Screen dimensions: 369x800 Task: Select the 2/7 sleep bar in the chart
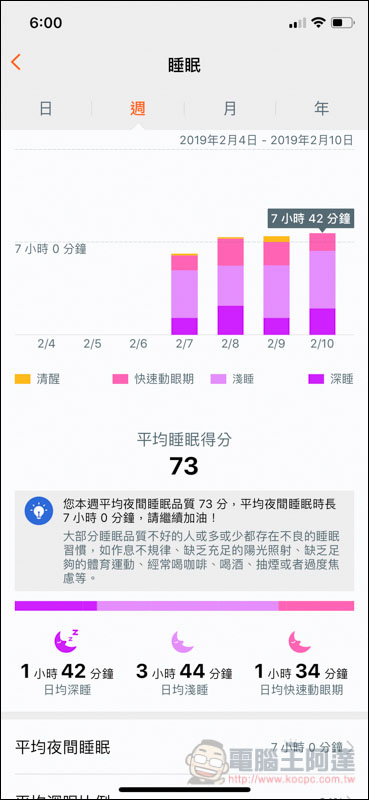pos(184,294)
